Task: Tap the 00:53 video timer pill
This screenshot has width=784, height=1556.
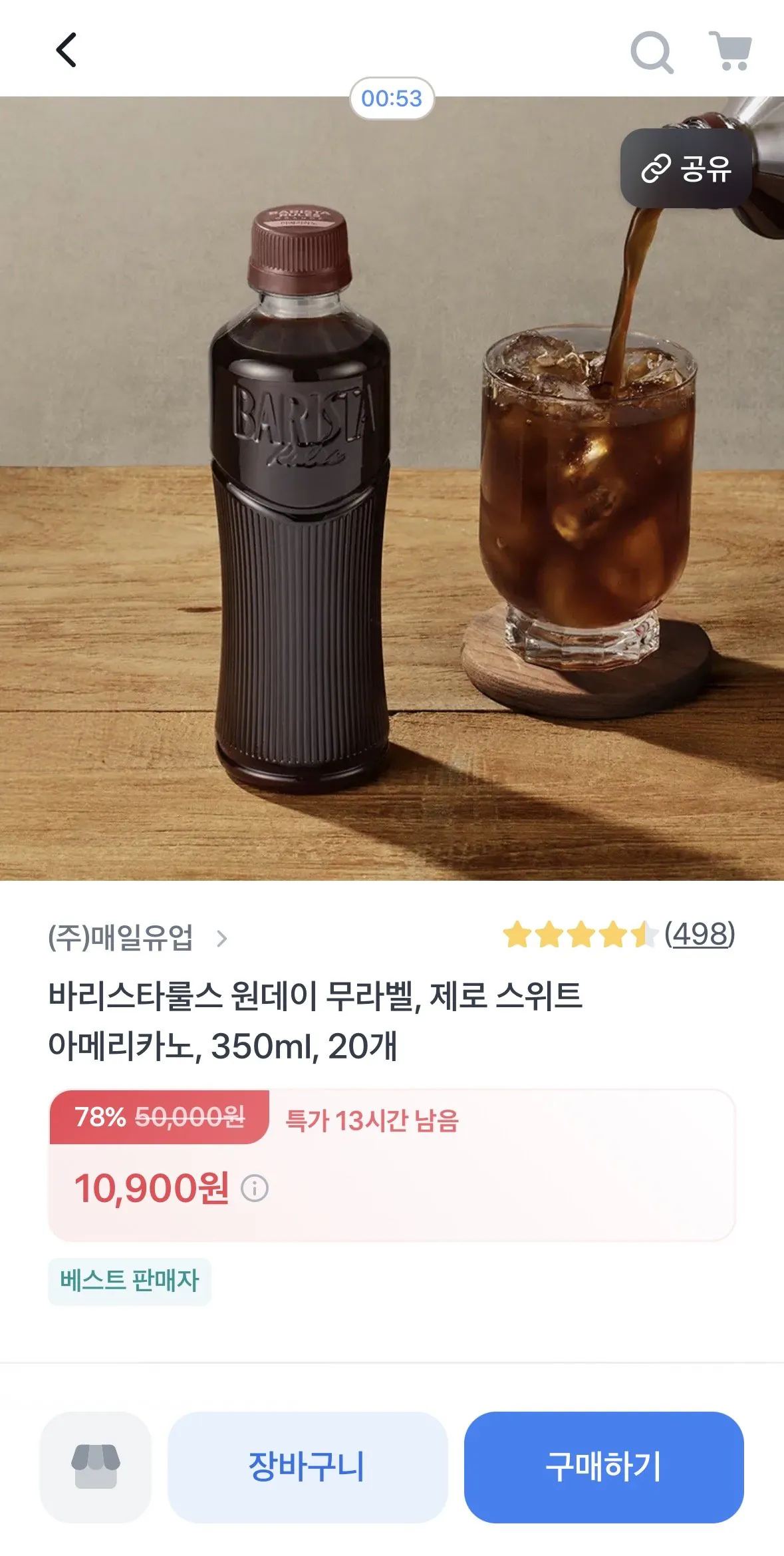Action: pos(392,100)
